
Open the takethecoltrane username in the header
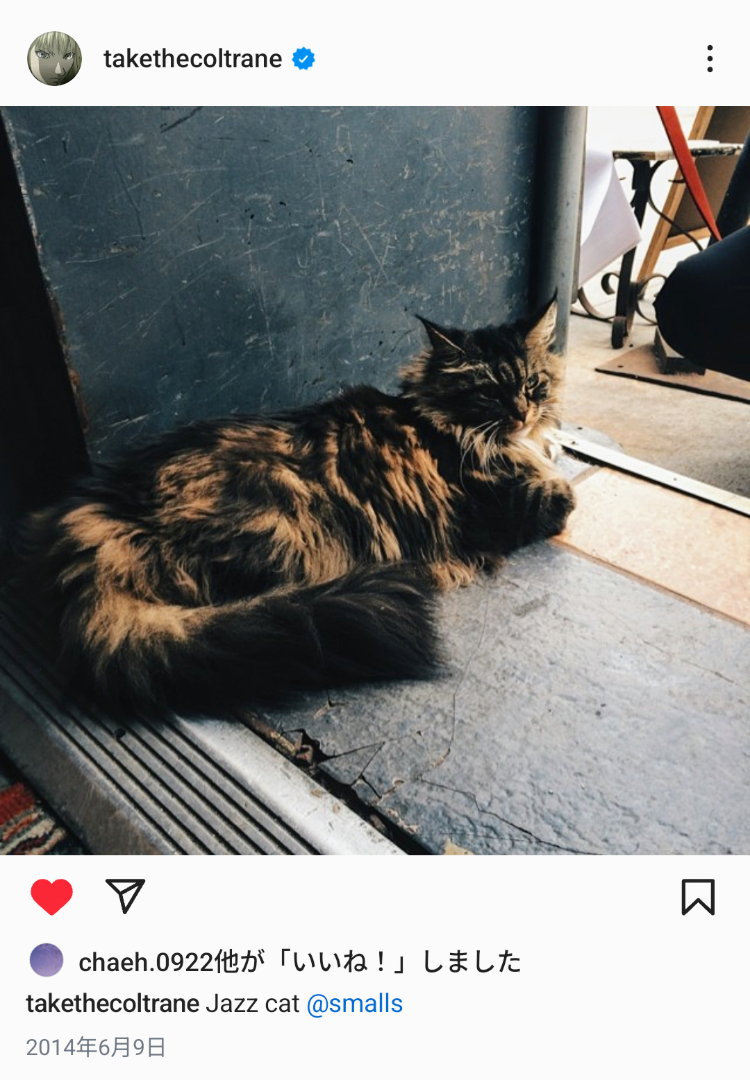pos(192,59)
